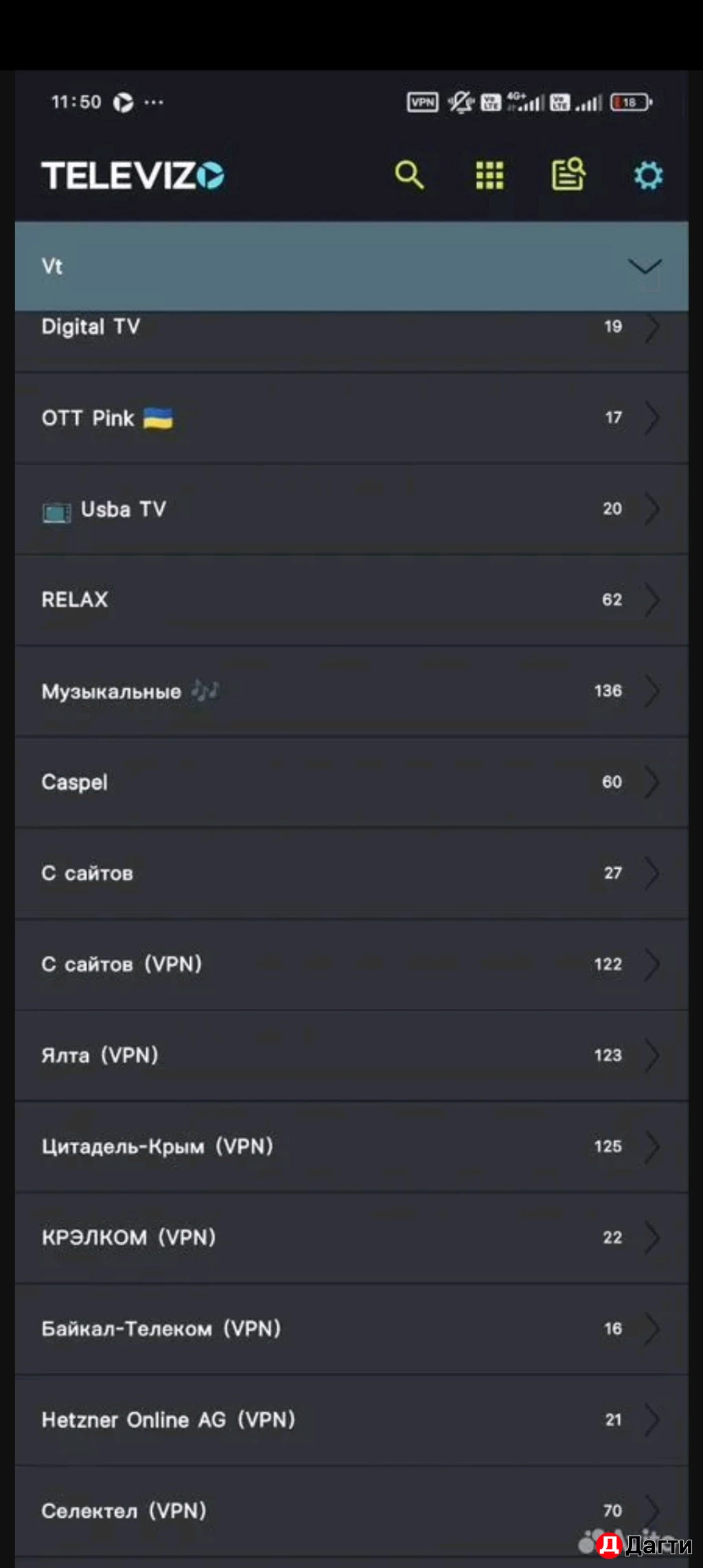Open the Digital TV group
This screenshot has height=1568, width=703.
pyautogui.click(x=343, y=327)
